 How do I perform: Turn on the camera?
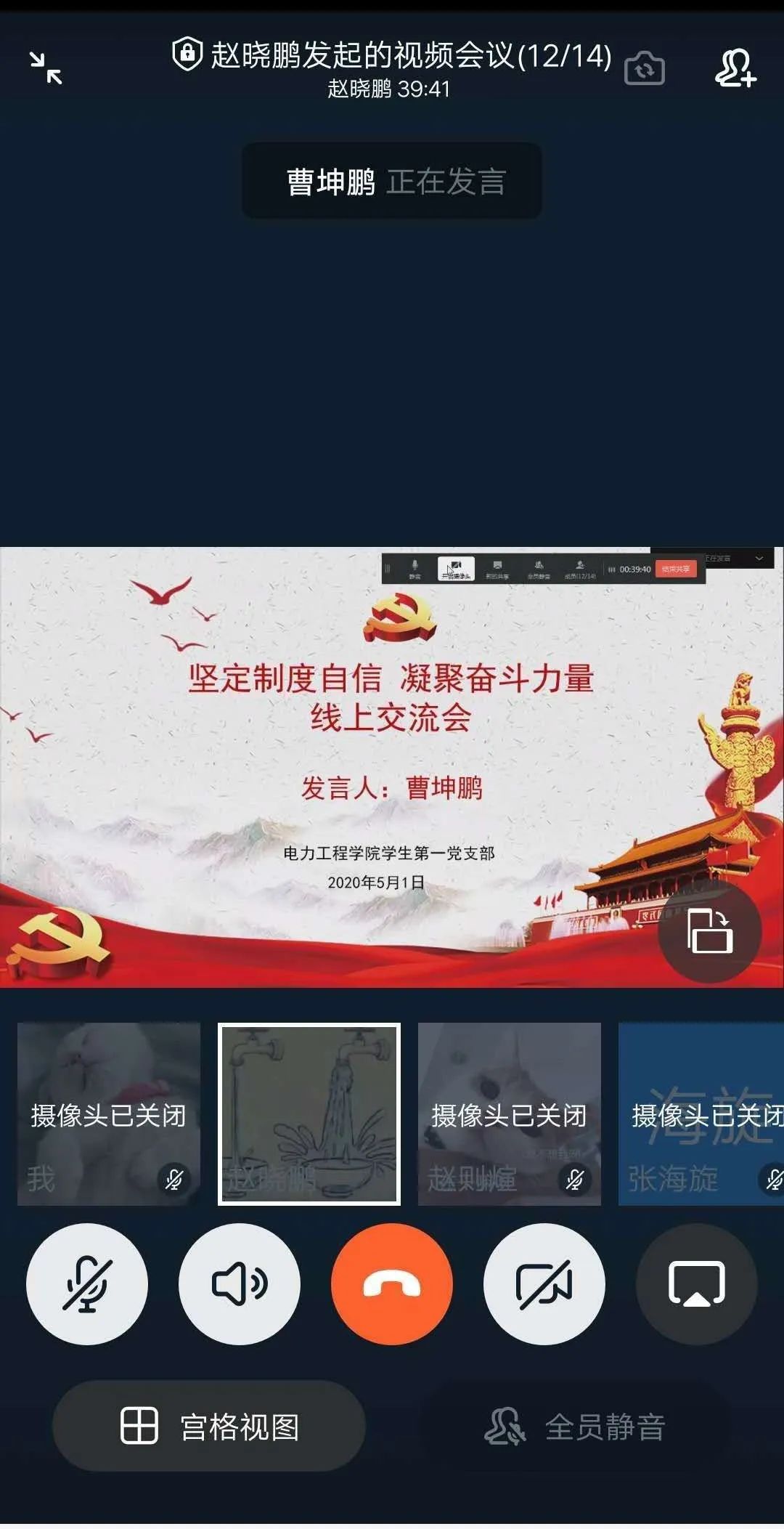pyautogui.click(x=544, y=1284)
